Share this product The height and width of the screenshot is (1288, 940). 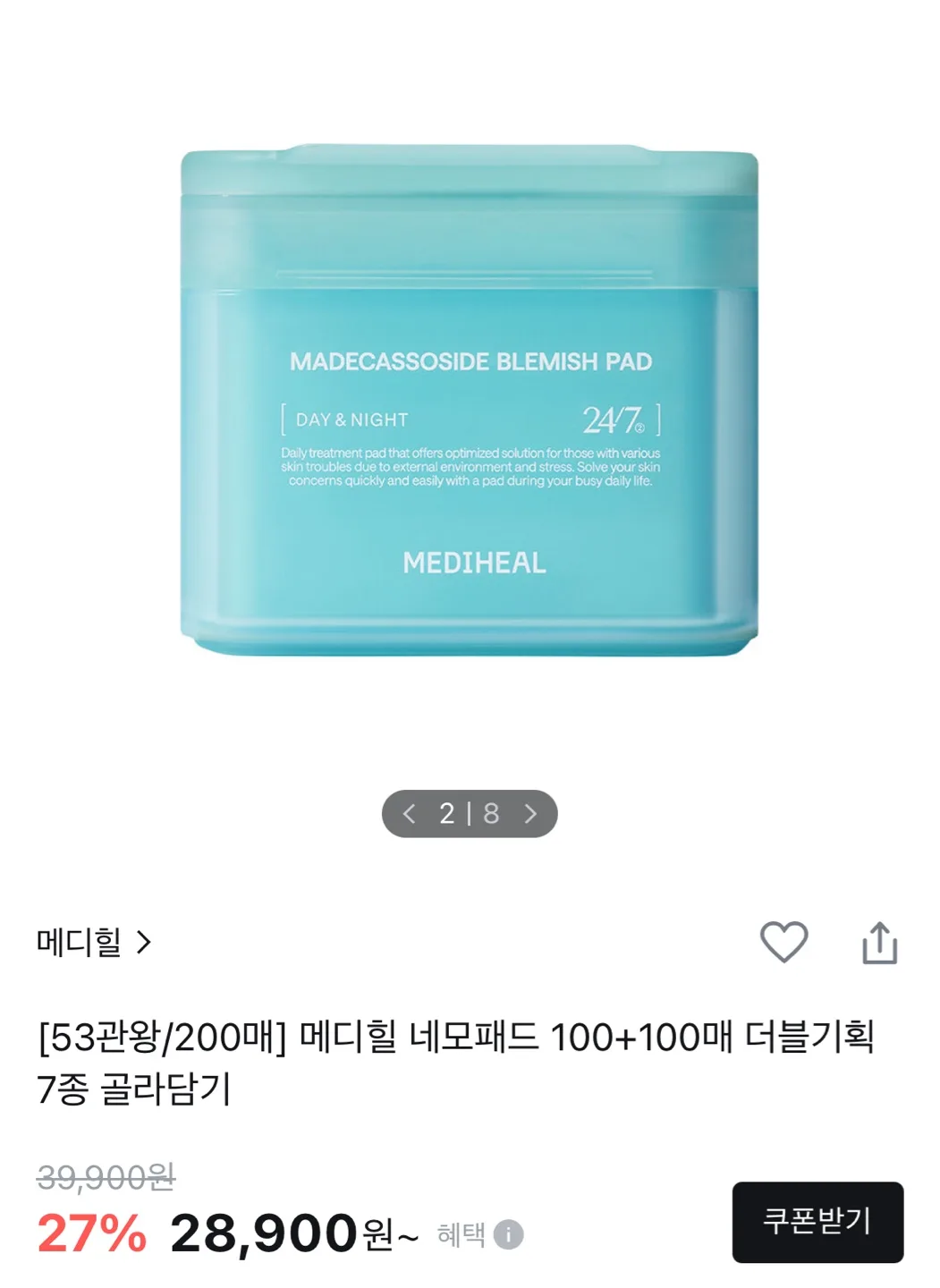(x=879, y=943)
